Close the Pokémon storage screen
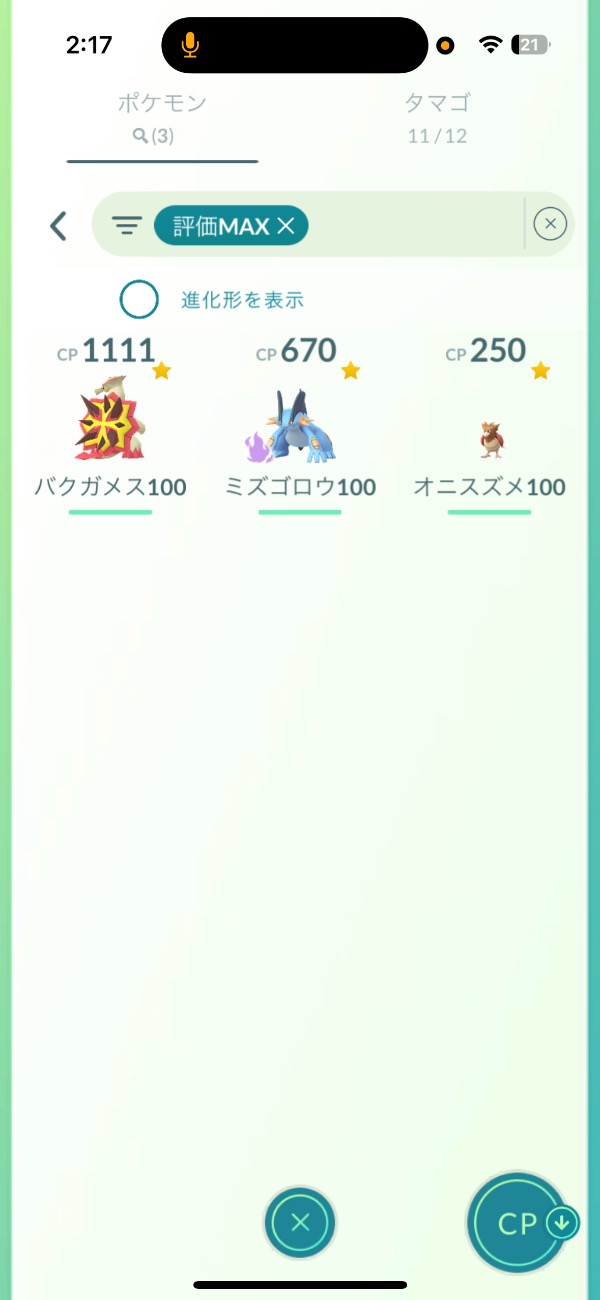Image resolution: width=600 pixels, height=1300 pixels. [300, 1222]
